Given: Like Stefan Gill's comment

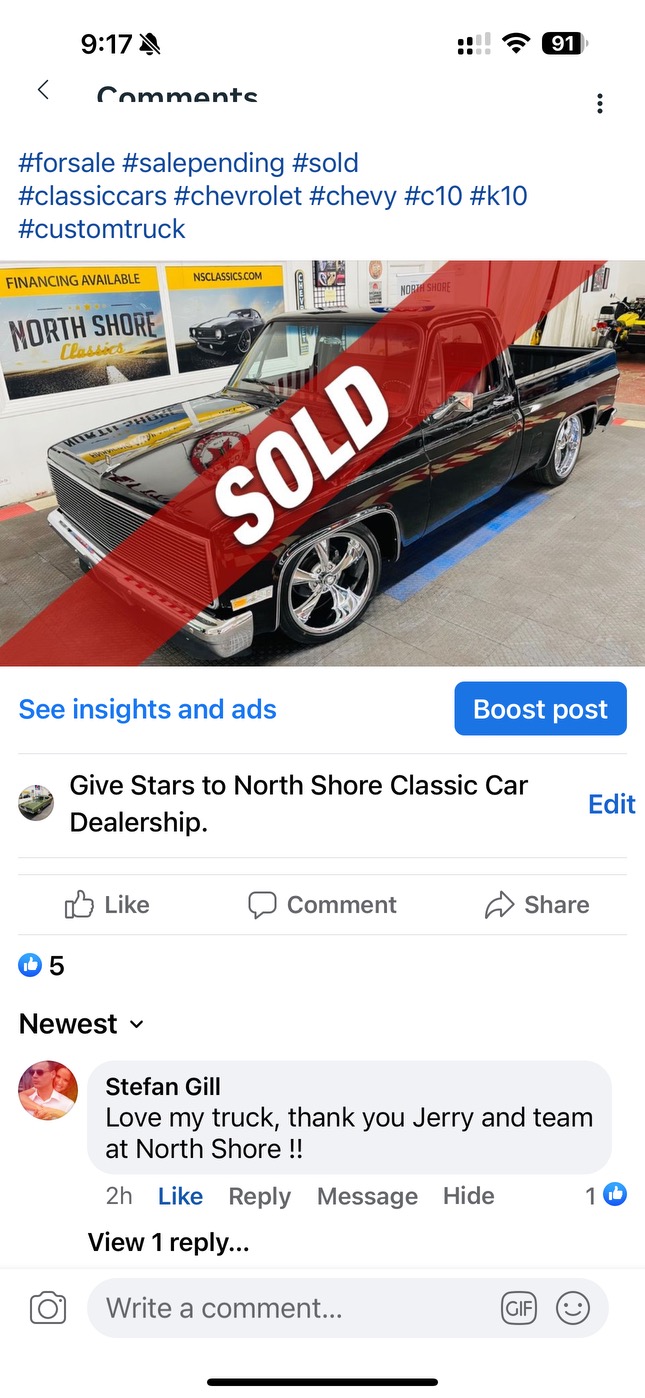Looking at the screenshot, I should pyautogui.click(x=180, y=1196).
